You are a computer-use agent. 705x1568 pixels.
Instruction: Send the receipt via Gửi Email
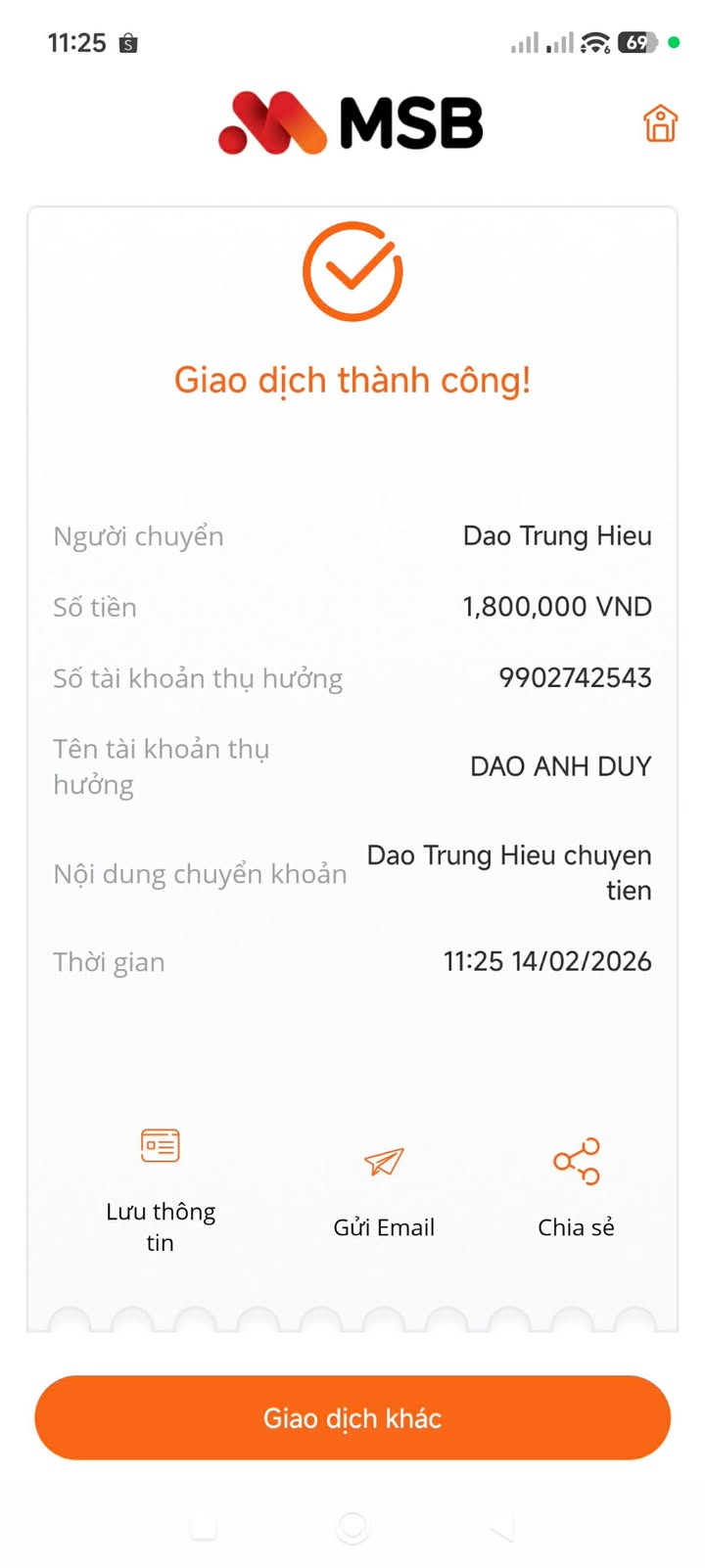tap(384, 1188)
